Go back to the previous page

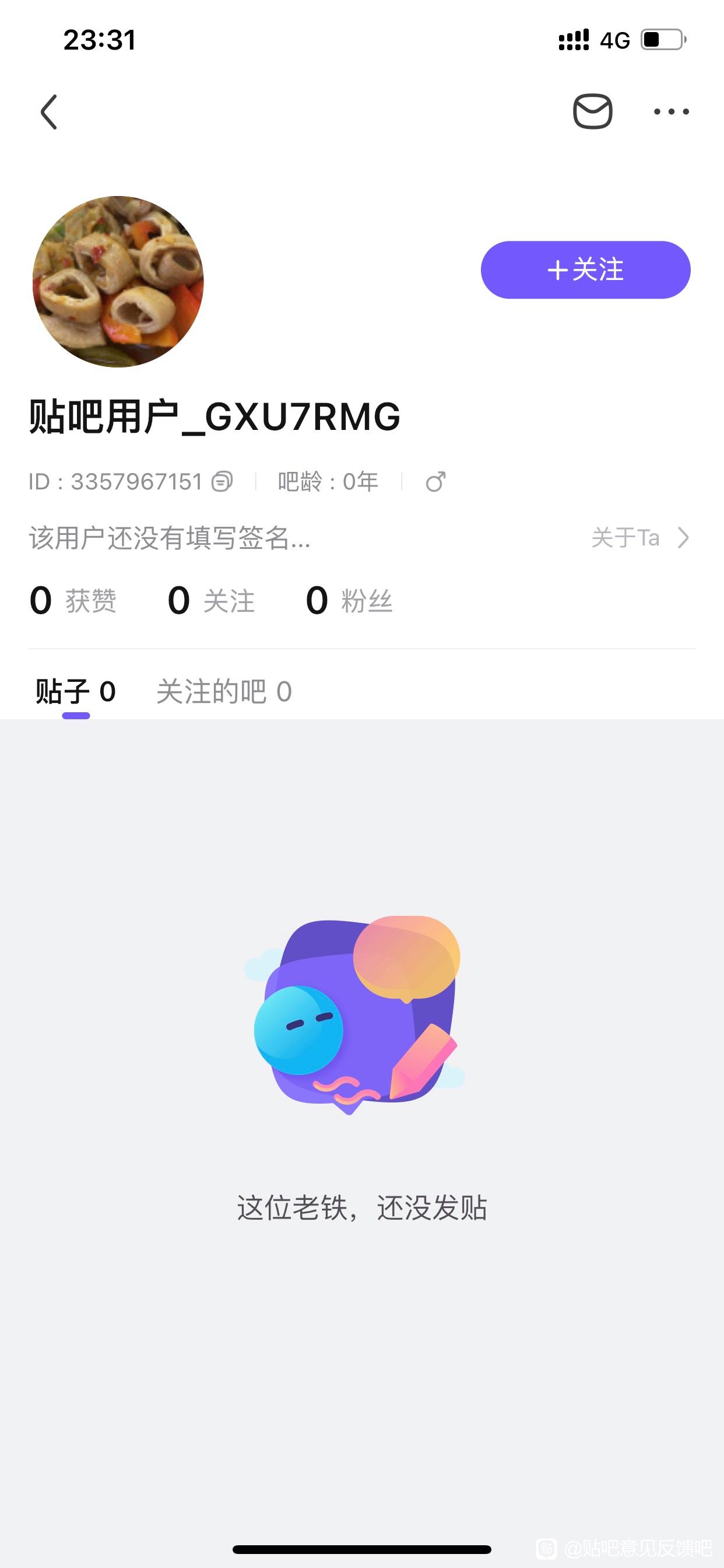(x=48, y=112)
